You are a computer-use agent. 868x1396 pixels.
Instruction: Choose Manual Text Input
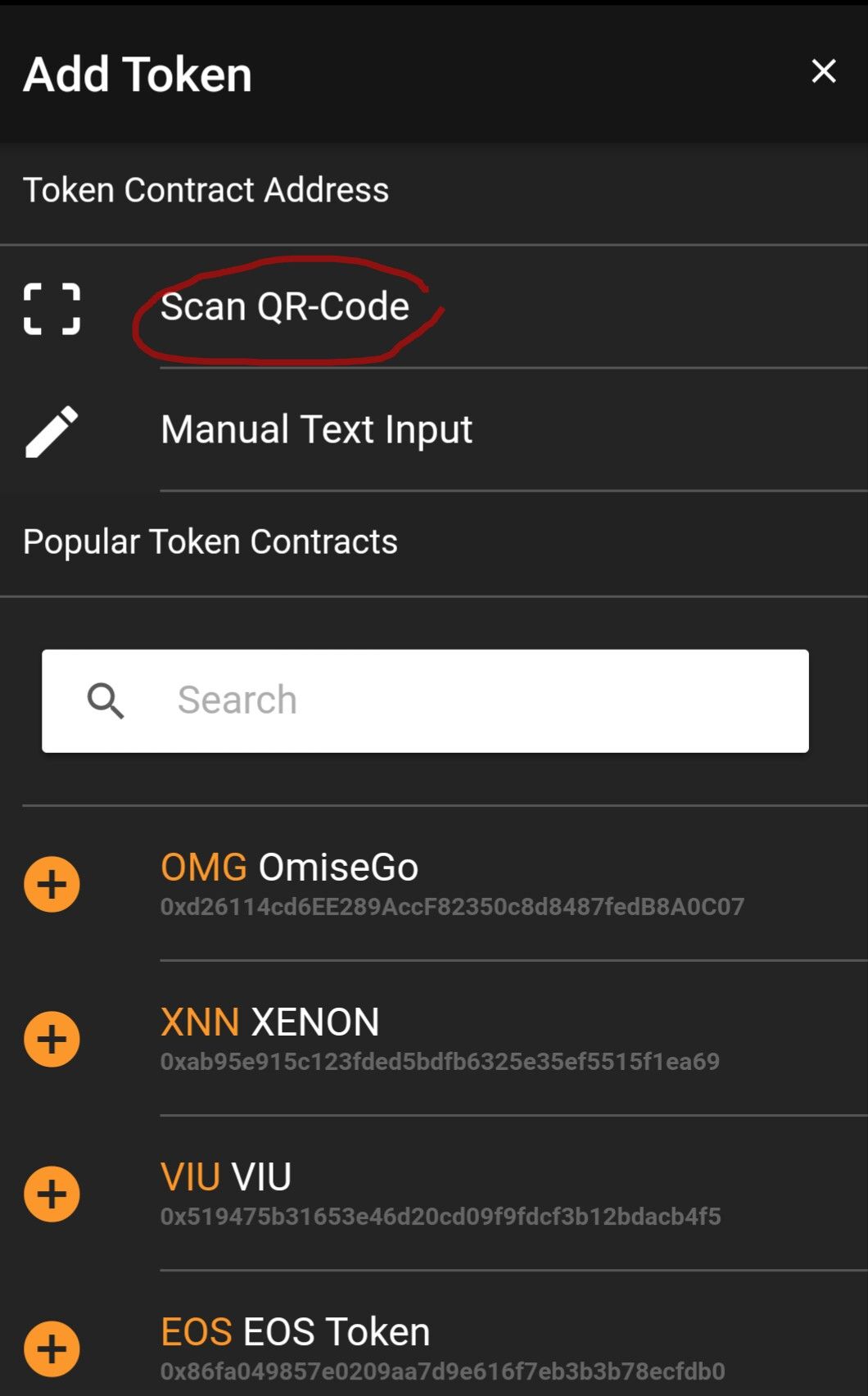tap(316, 429)
